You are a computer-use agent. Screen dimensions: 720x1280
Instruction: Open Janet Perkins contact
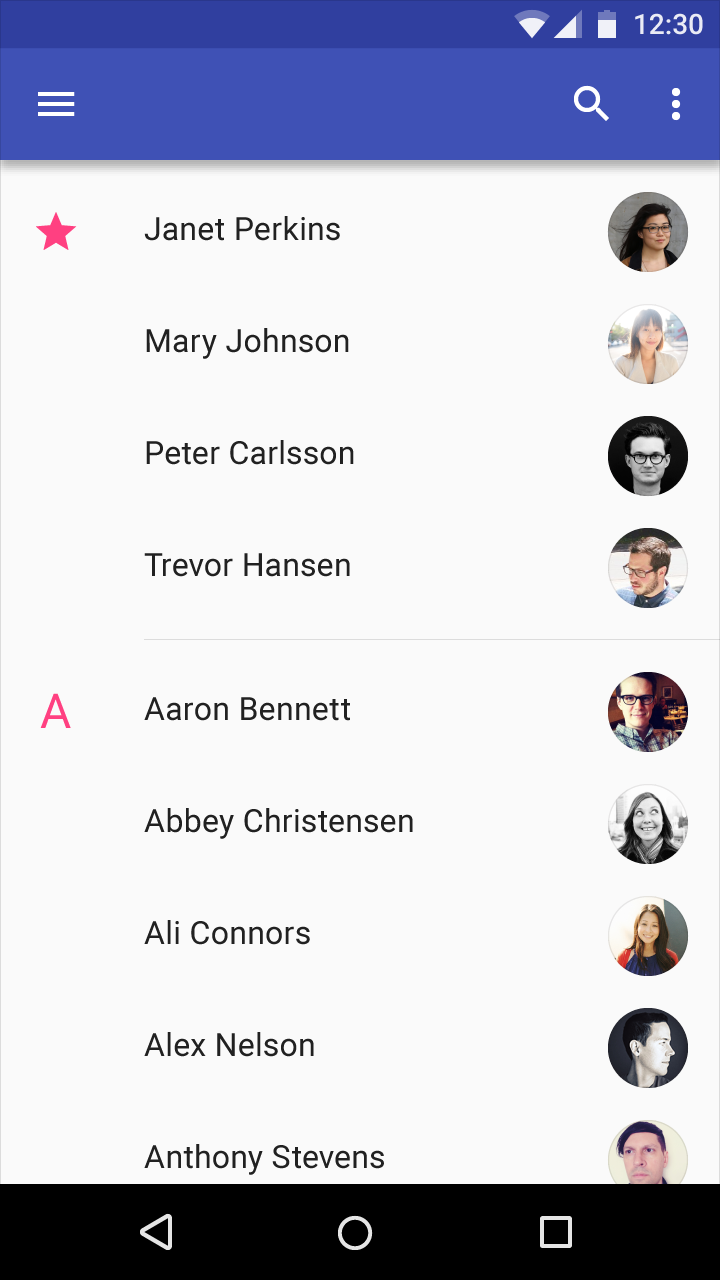click(360, 232)
